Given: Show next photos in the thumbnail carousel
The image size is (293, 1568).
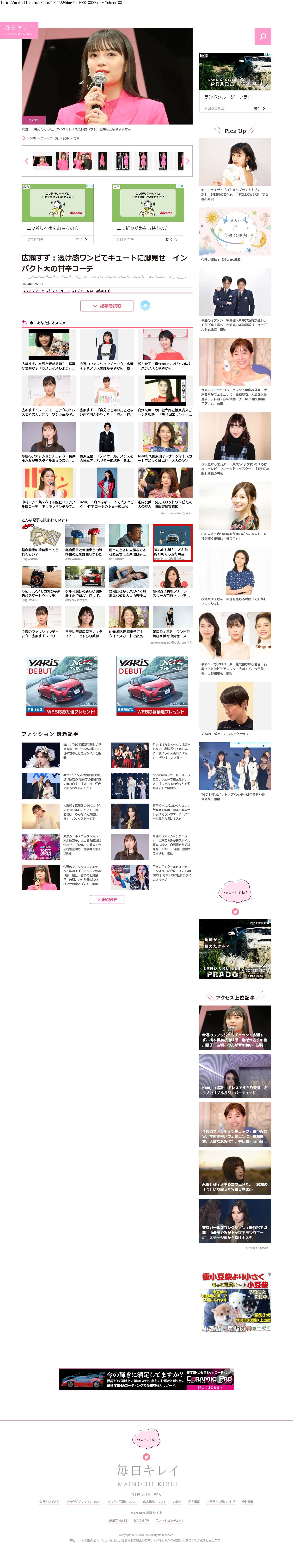Looking at the screenshot, I should 187,161.
